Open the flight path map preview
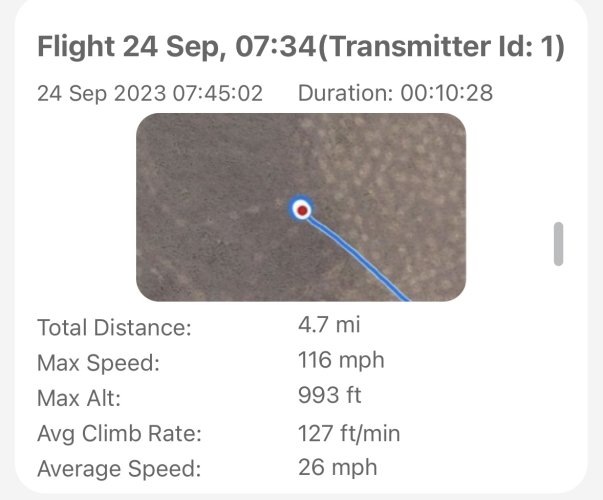 click(x=300, y=207)
